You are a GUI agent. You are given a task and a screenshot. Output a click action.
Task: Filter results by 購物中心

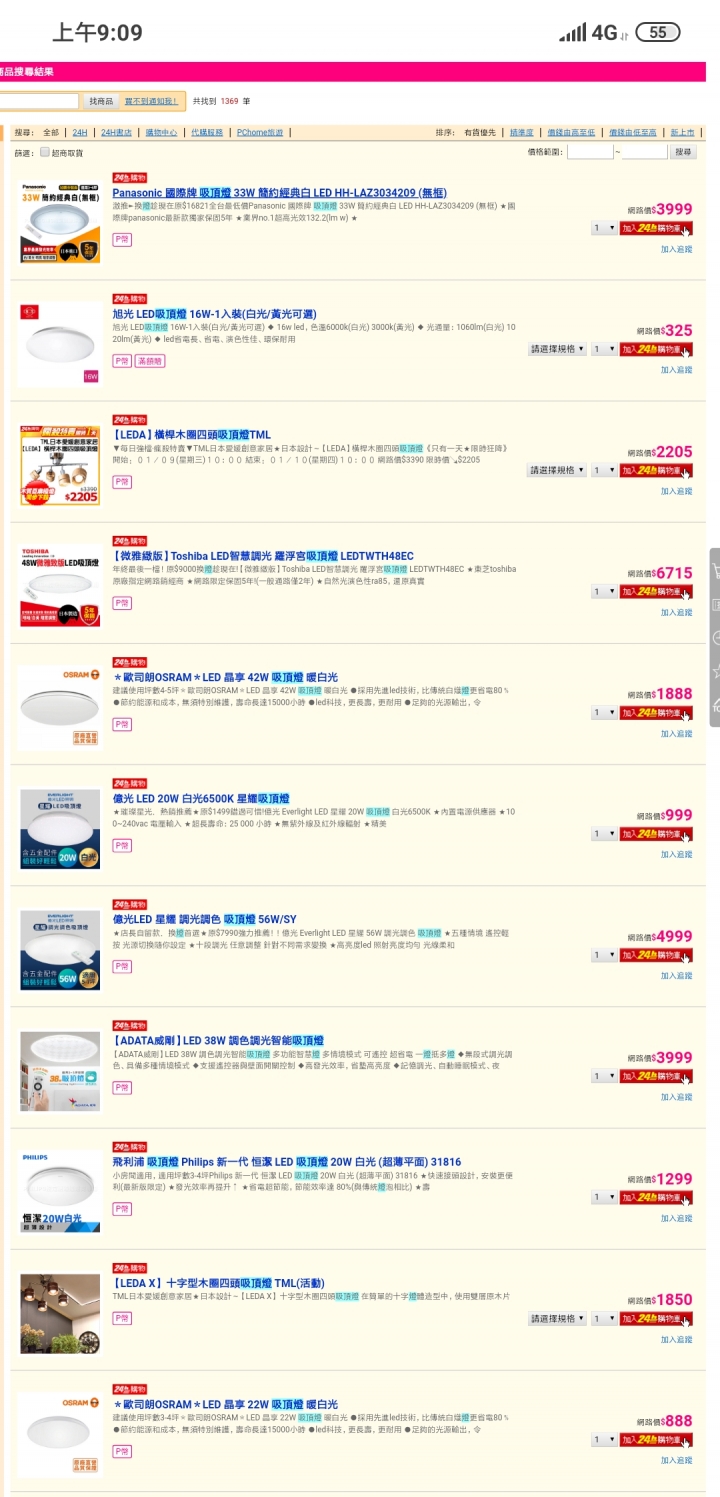point(161,132)
